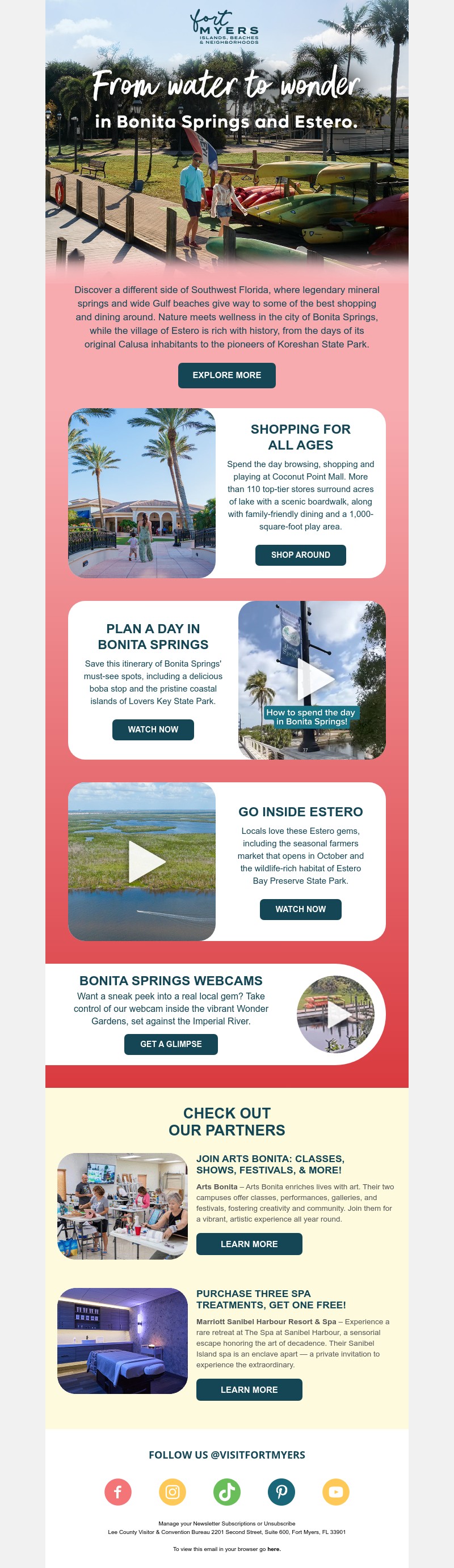Open the Wonder Gardens webcam preview
This screenshot has width=454, height=1568.
tap(336, 1015)
